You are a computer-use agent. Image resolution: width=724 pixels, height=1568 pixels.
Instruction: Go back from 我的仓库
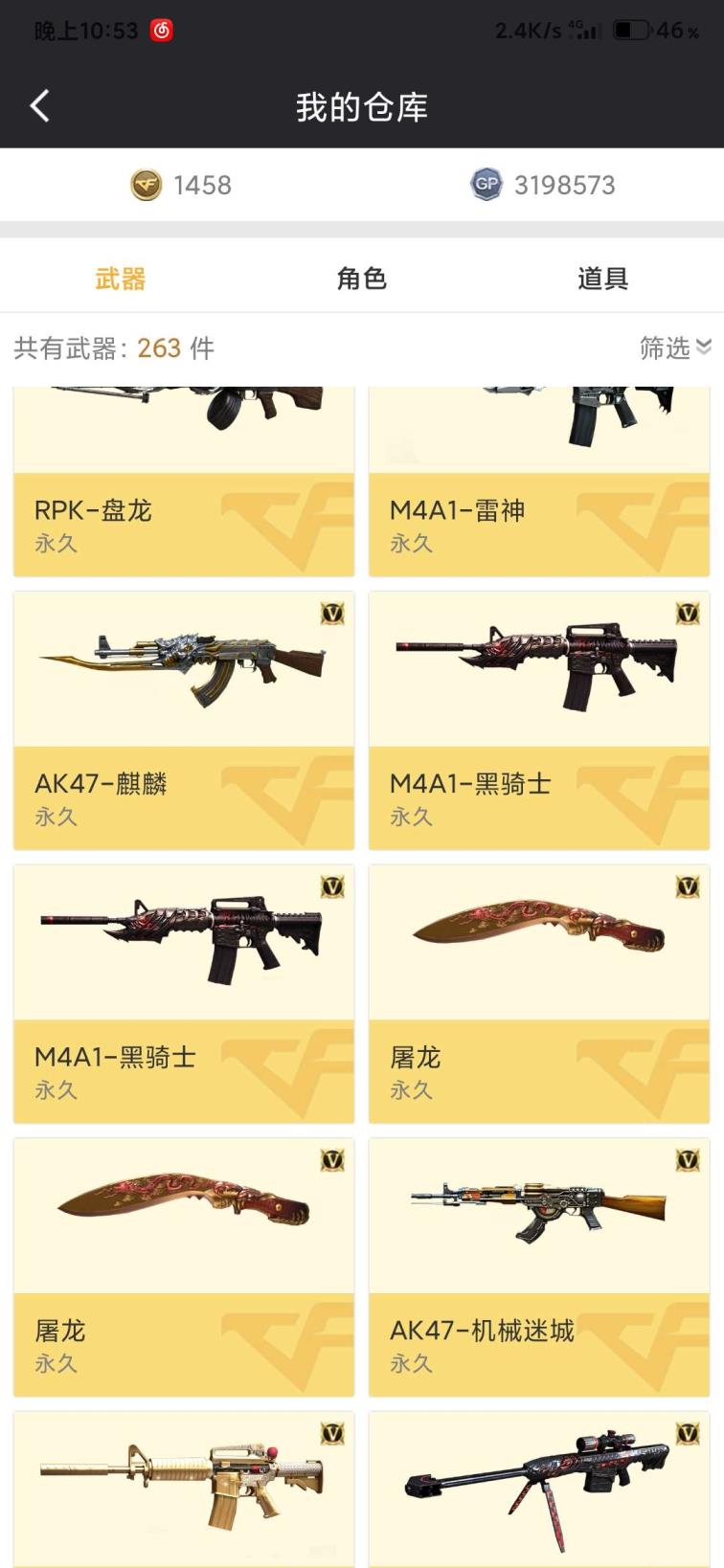click(40, 106)
